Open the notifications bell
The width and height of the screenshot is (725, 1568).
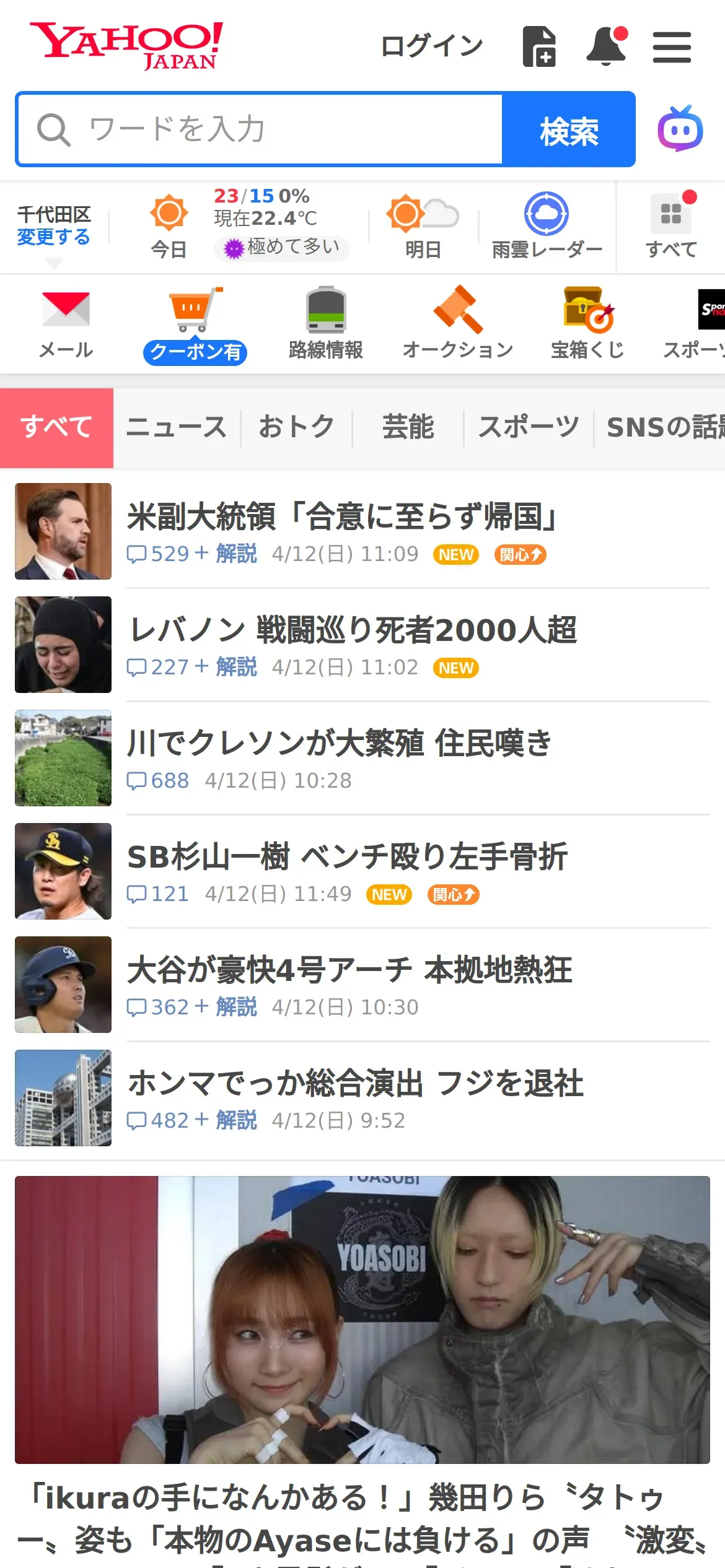(607, 46)
